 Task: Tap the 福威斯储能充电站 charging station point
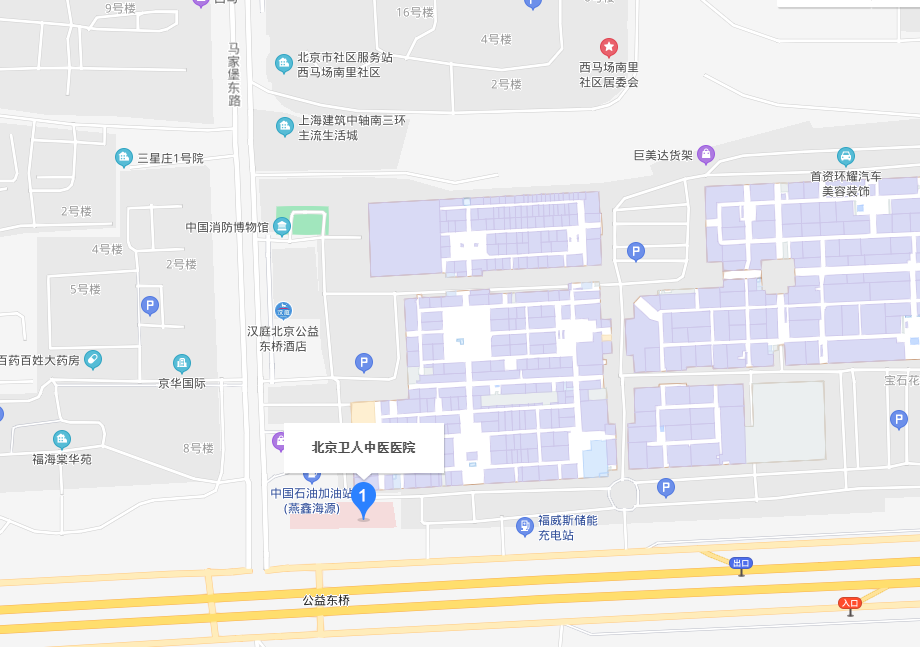point(525,526)
